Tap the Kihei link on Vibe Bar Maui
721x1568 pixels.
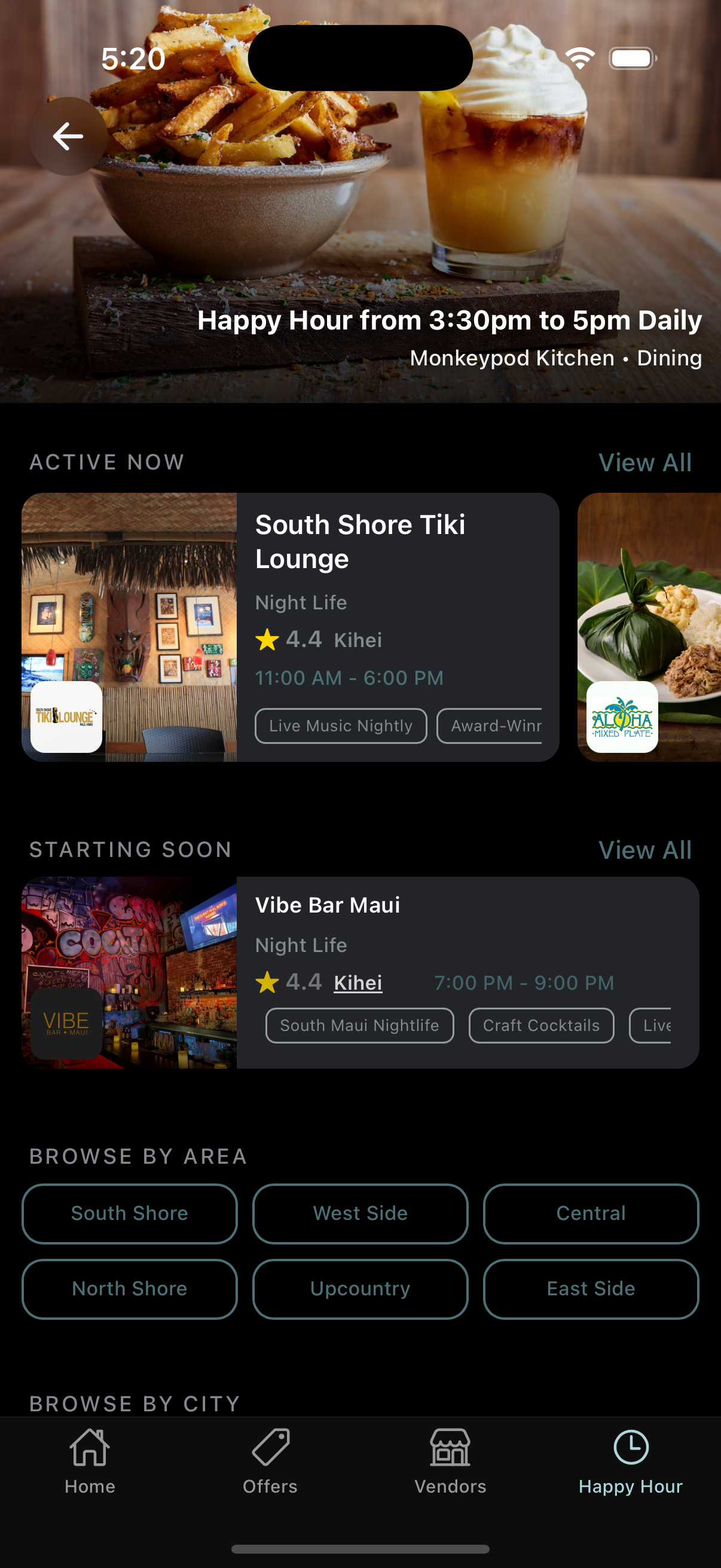coord(358,983)
